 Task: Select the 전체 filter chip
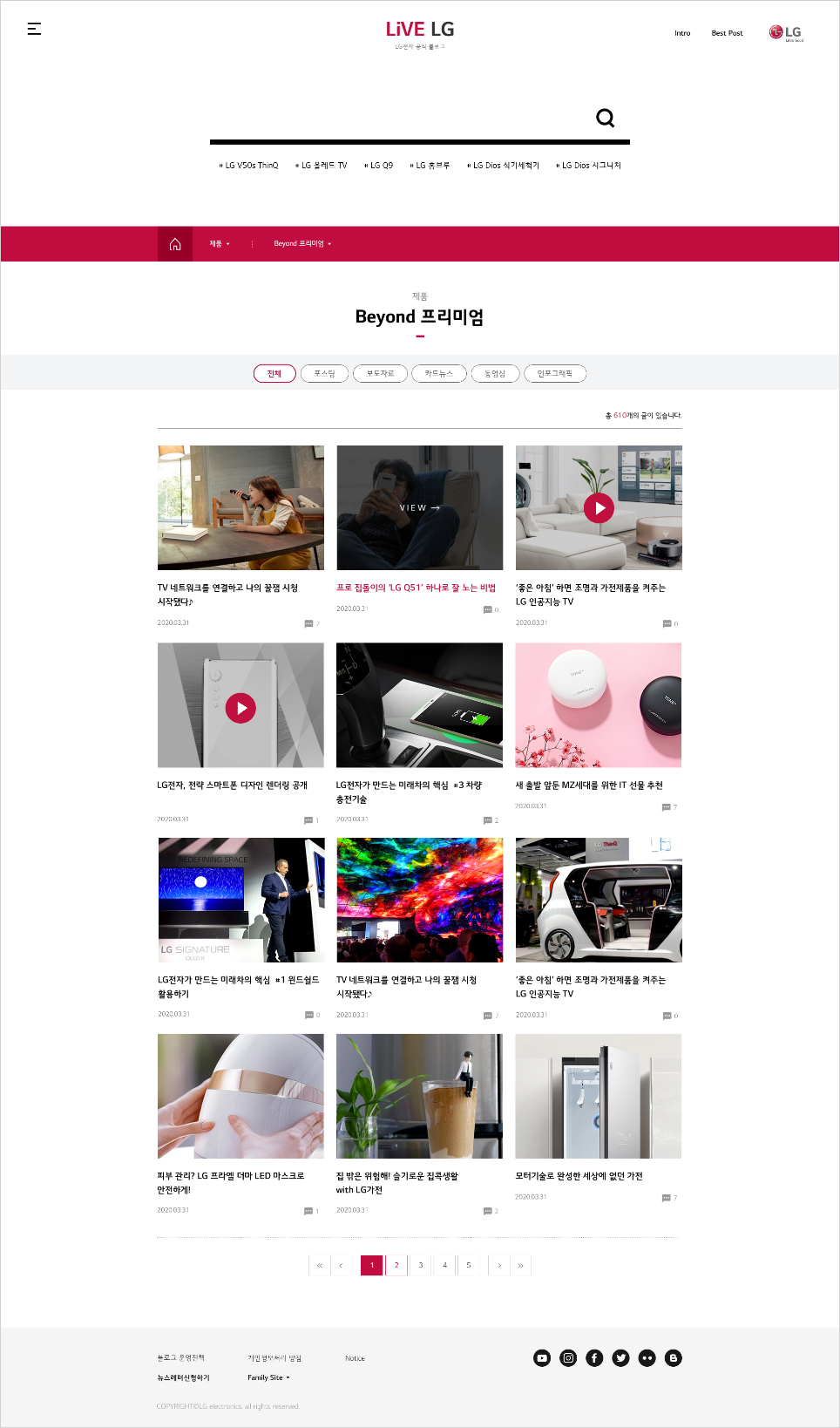pos(274,373)
